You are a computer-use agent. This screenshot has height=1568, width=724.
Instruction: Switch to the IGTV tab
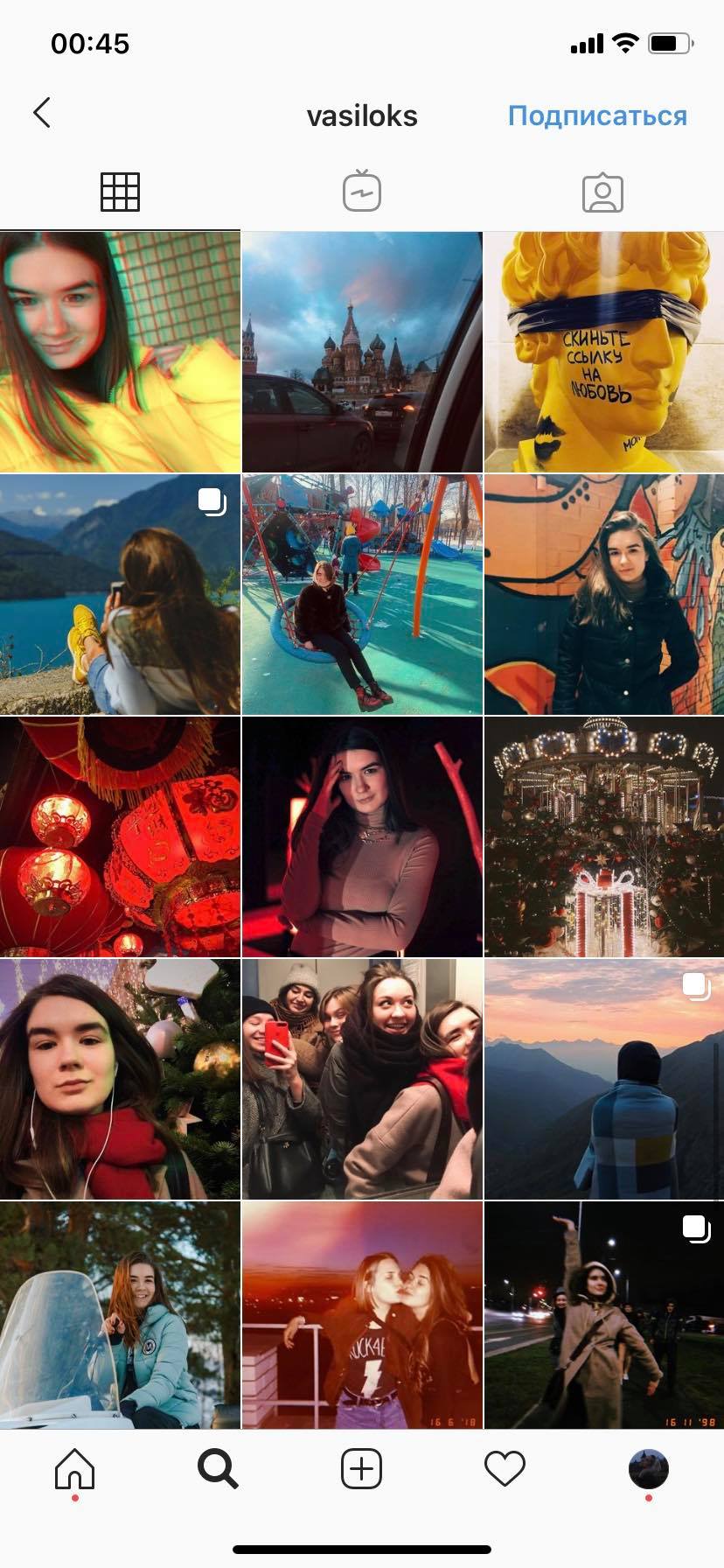361,192
